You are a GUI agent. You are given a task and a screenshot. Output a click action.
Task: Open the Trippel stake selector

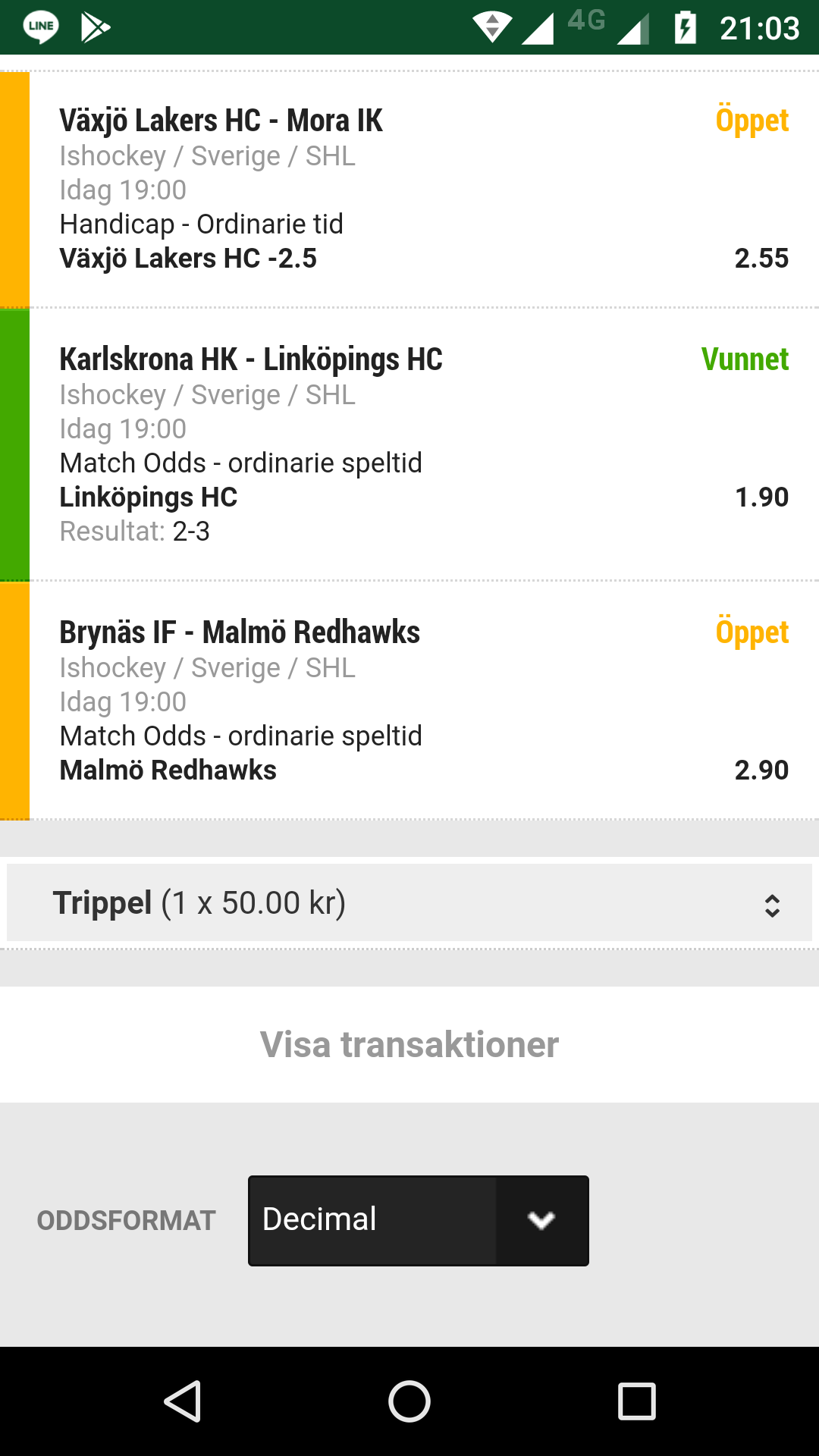point(409,902)
